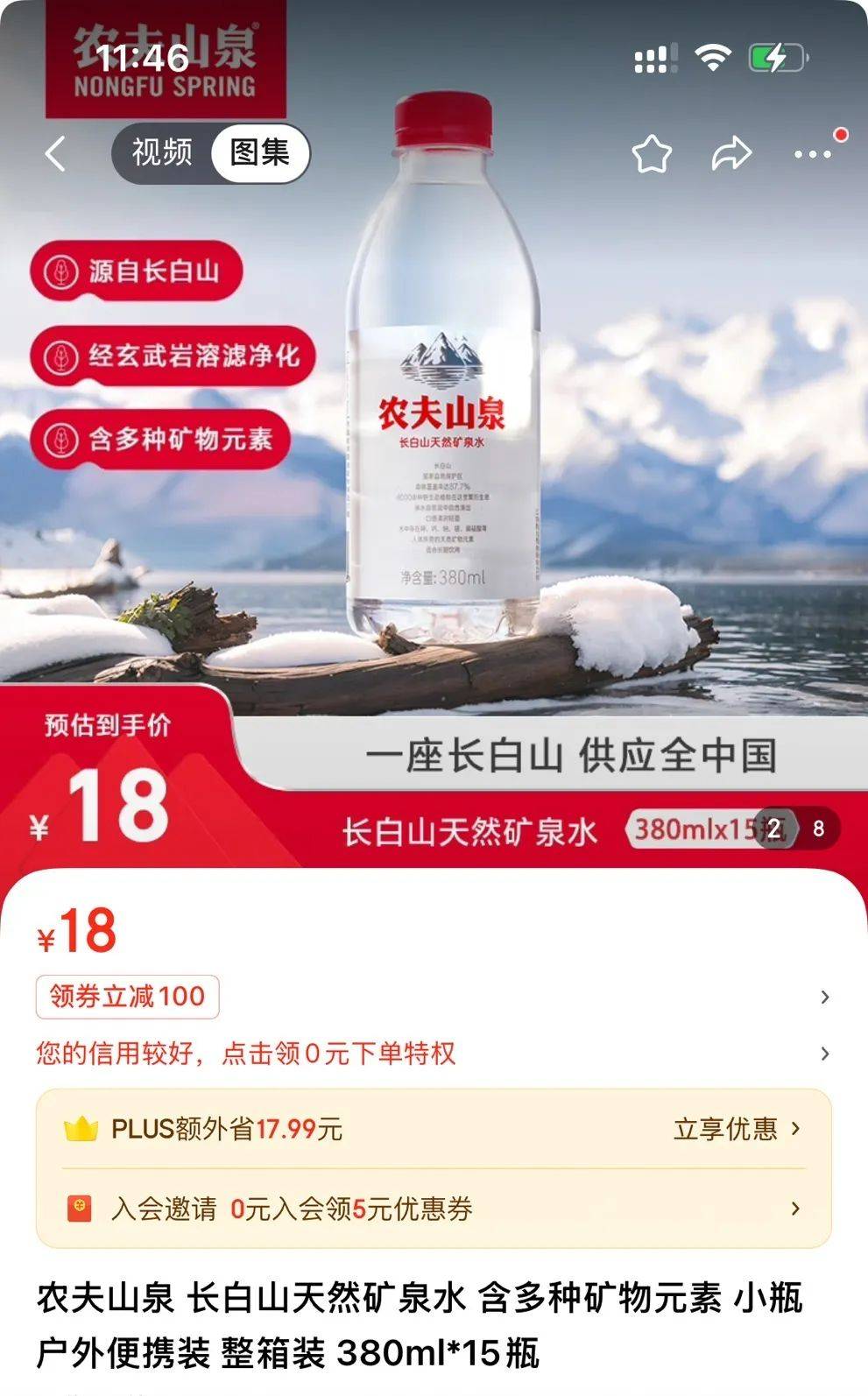Open the more options menu
This screenshot has width=868, height=1396.
(813, 155)
